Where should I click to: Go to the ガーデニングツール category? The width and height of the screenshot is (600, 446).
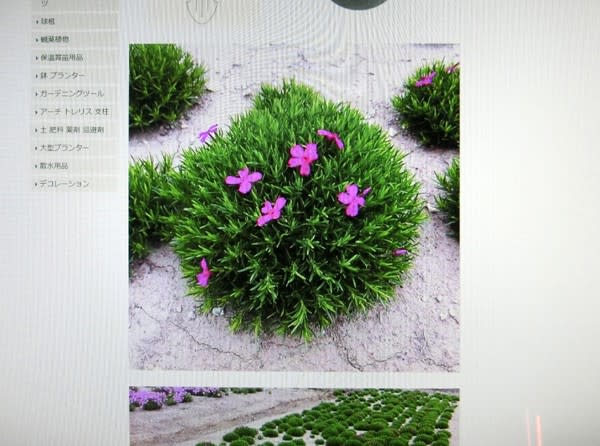pyautogui.click(x=71, y=93)
